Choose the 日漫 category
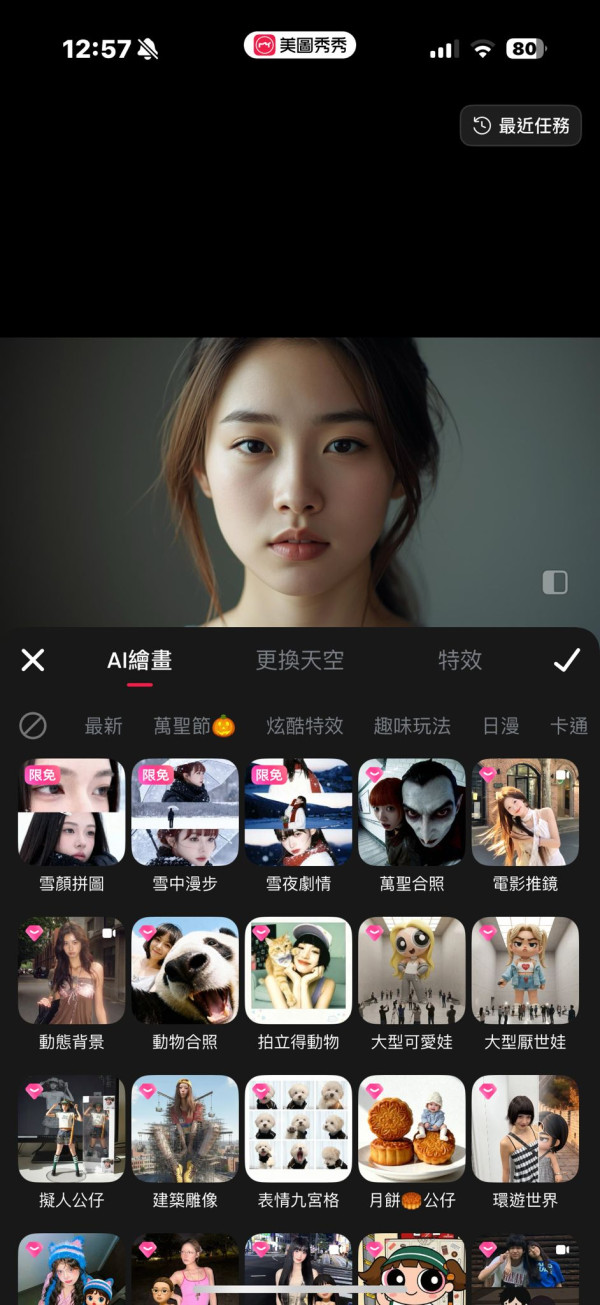The height and width of the screenshot is (1305, 600). (x=501, y=726)
